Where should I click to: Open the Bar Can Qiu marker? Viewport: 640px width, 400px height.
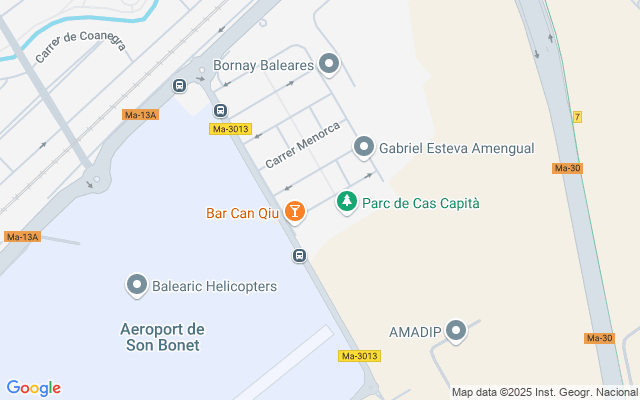[295, 212]
